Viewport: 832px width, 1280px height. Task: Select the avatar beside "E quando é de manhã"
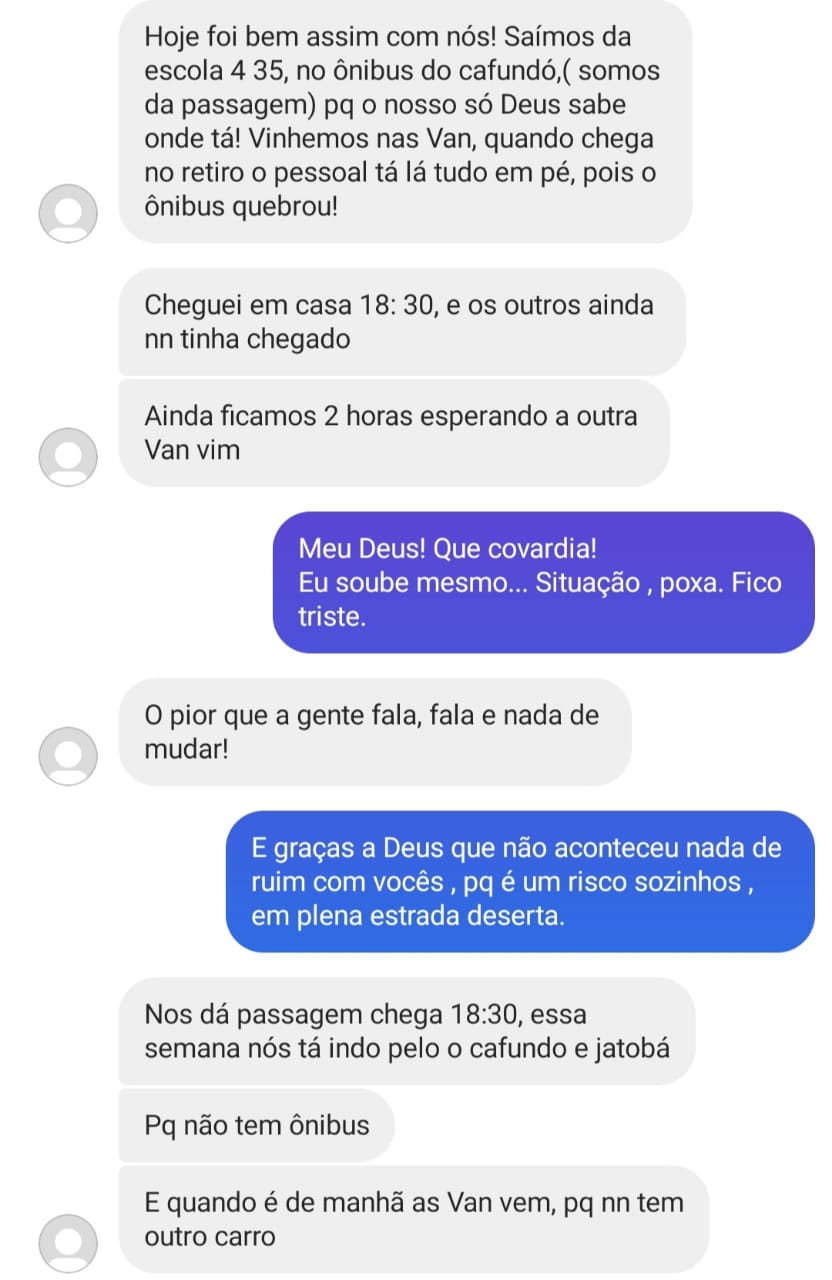68,1243
